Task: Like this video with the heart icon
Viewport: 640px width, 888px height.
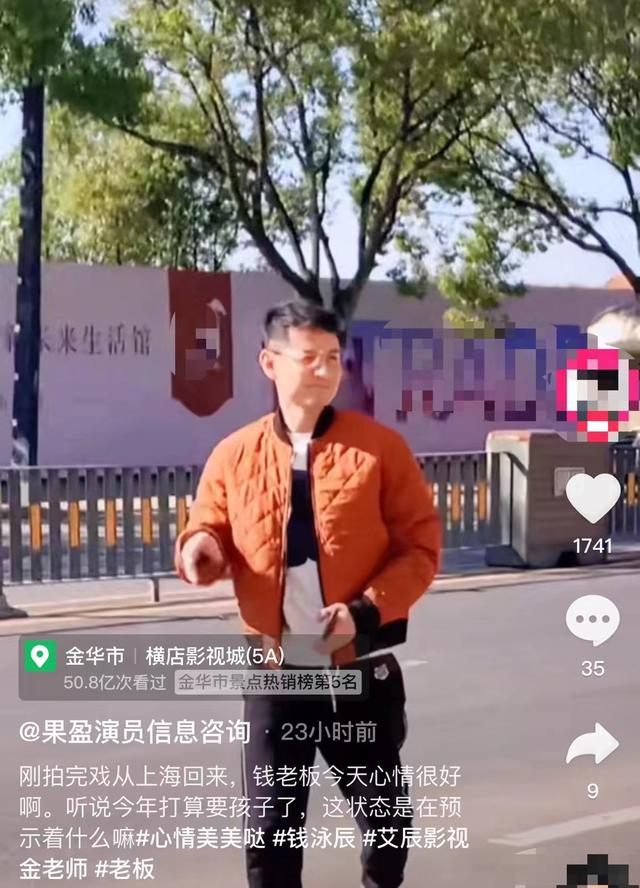Action: point(592,498)
